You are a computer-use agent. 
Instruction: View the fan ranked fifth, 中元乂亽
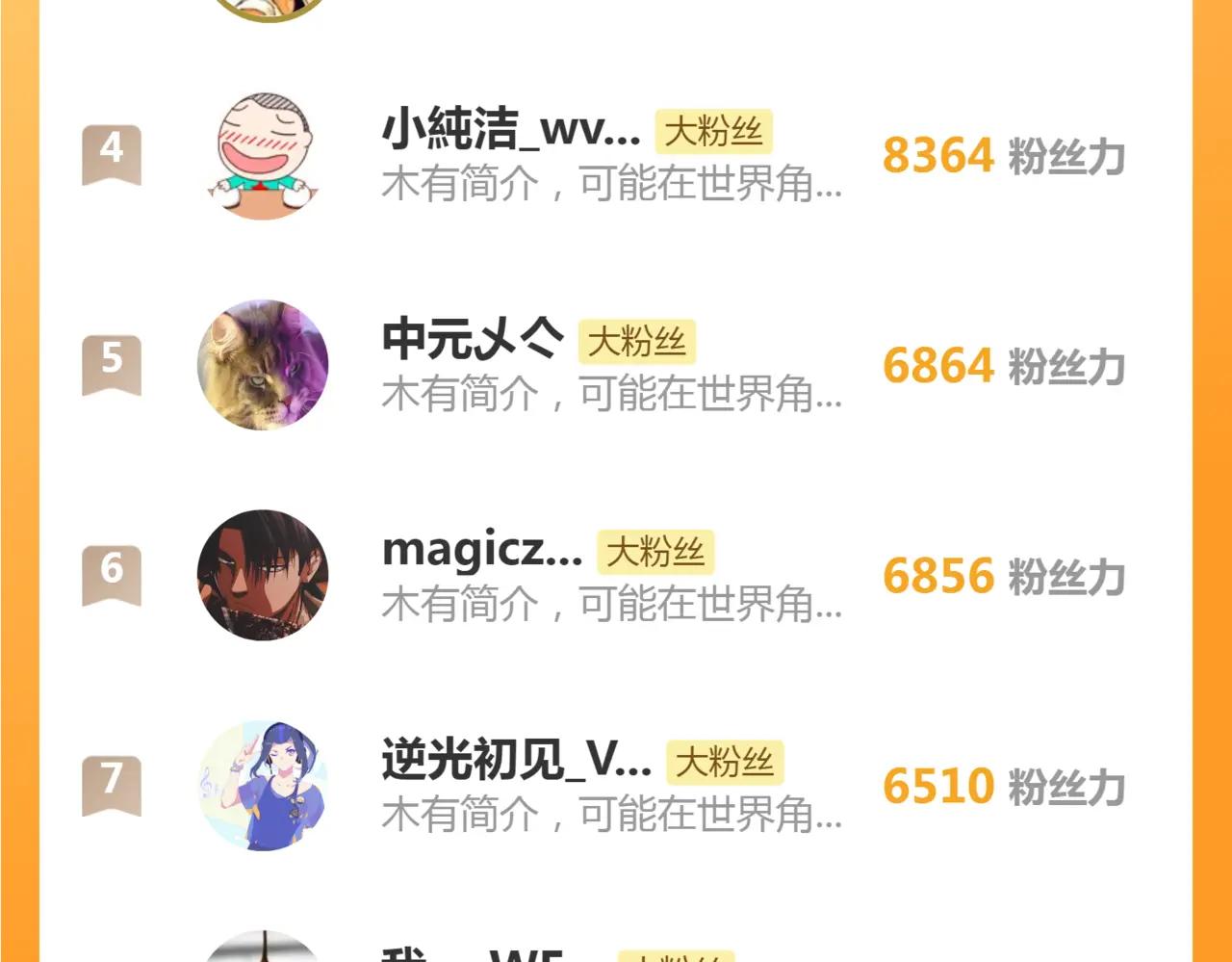473,340
